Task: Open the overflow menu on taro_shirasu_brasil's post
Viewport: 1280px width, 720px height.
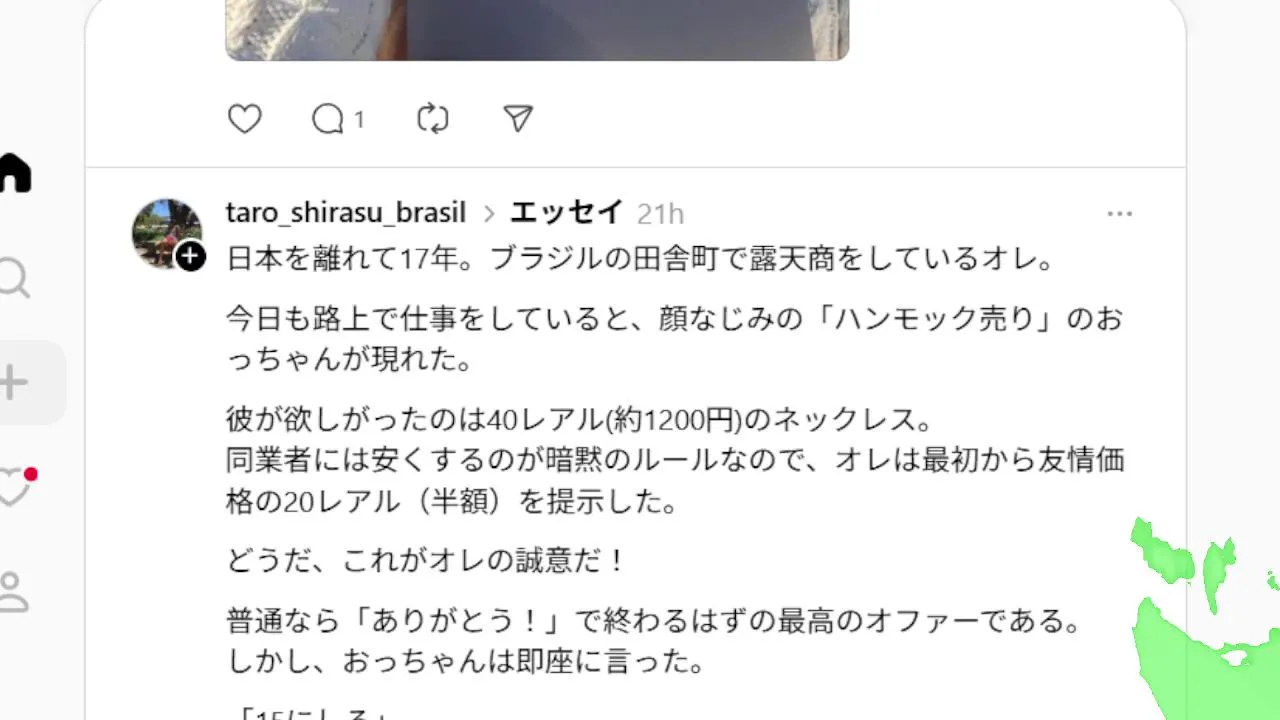Action: coord(1119,214)
